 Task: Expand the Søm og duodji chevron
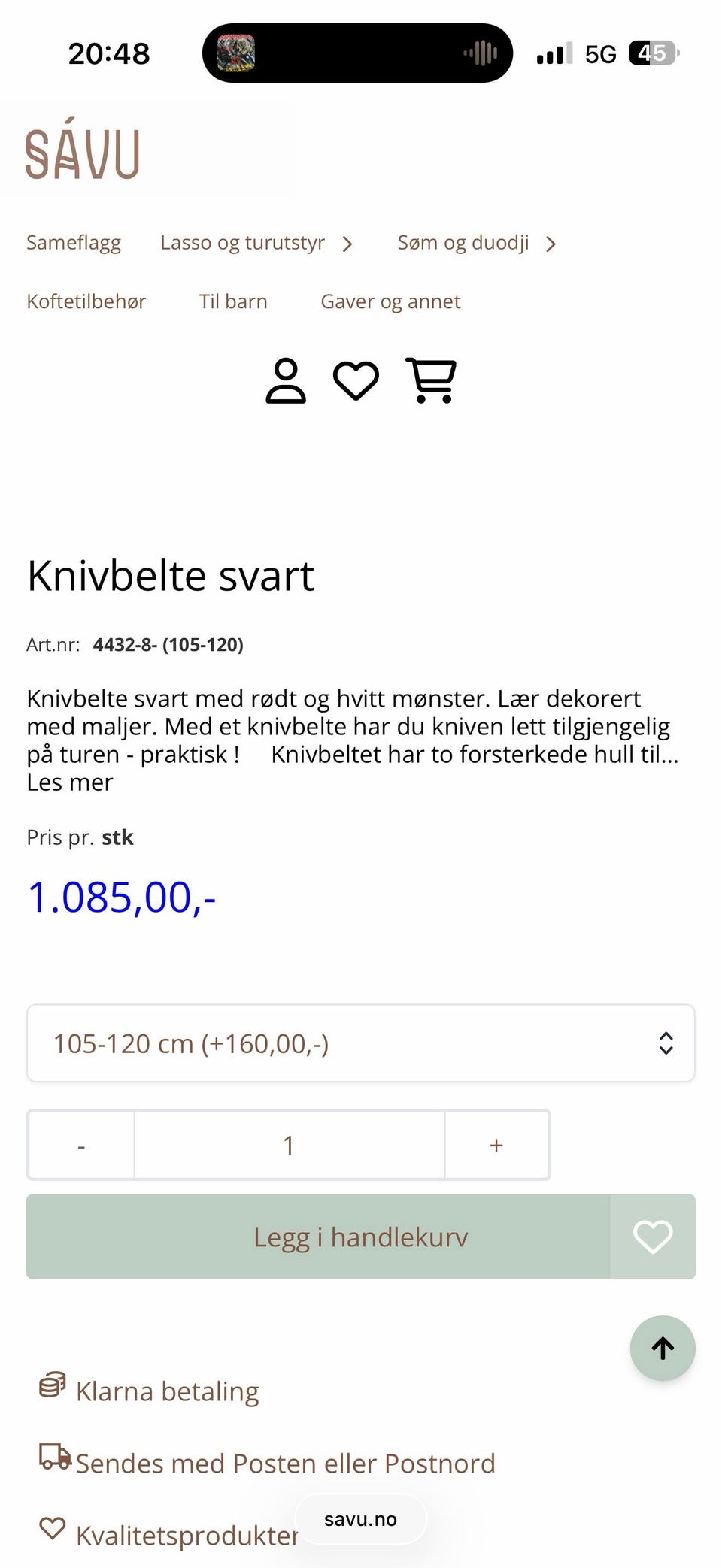pyautogui.click(x=551, y=244)
